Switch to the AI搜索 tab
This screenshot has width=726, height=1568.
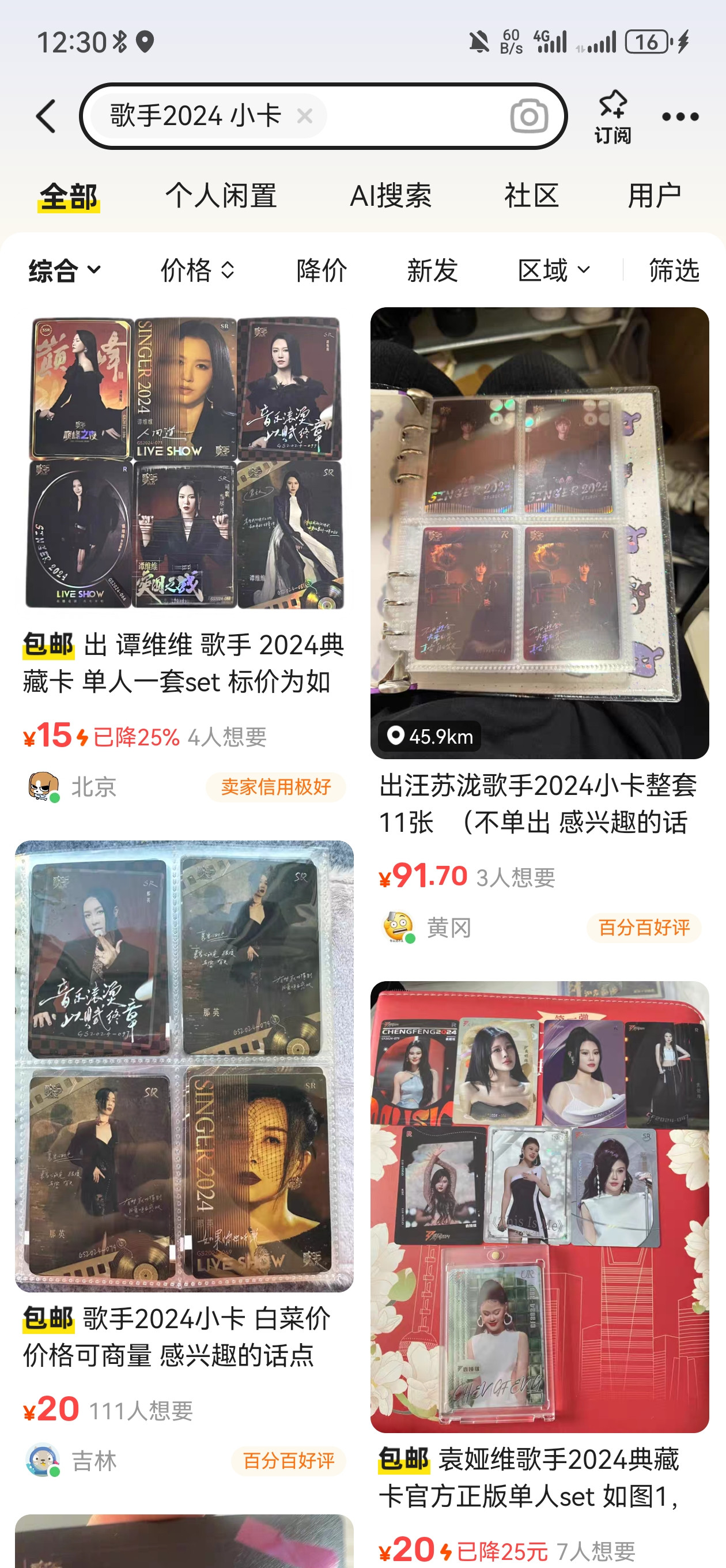click(390, 196)
